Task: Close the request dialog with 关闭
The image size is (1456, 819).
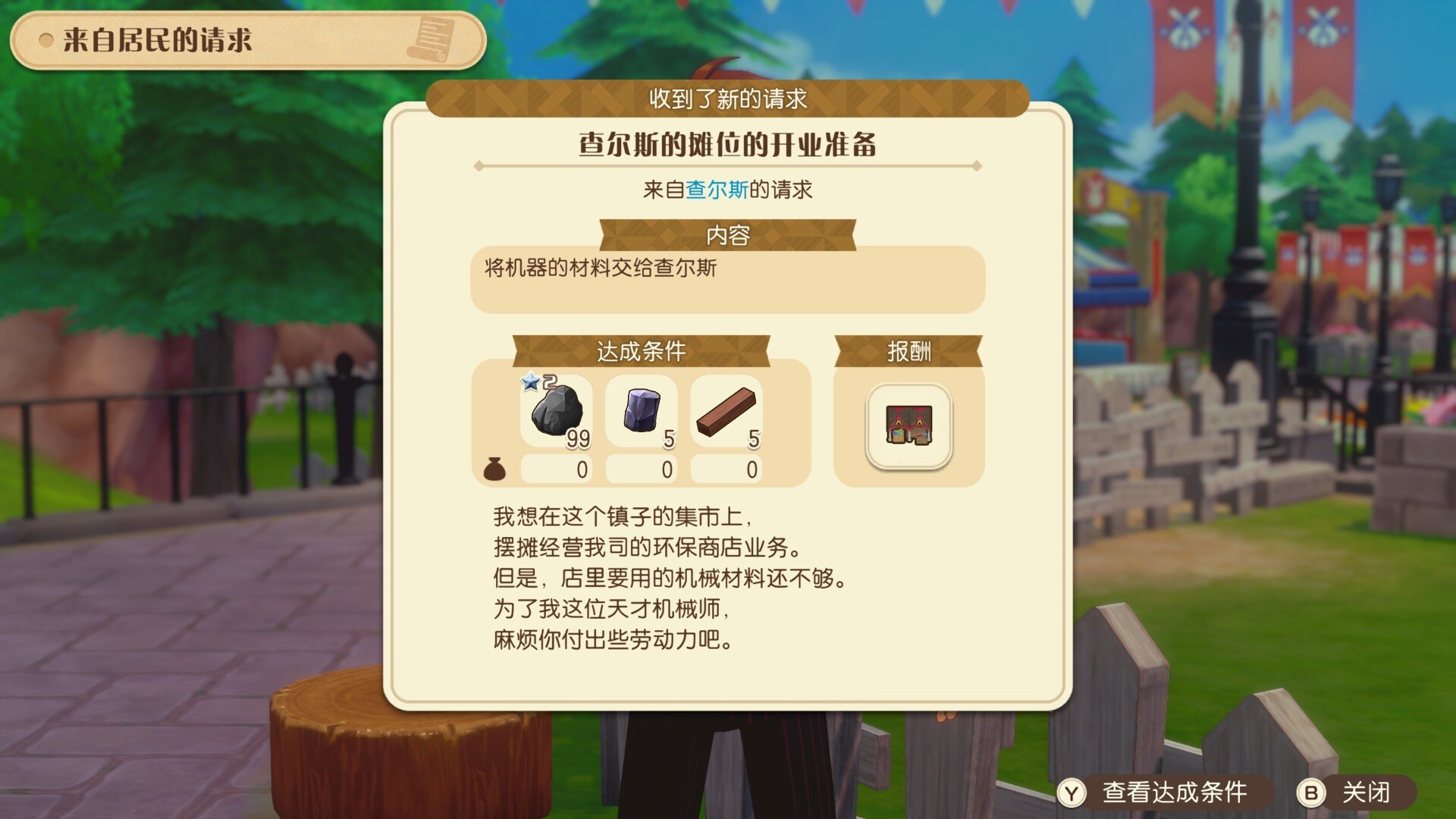Action: click(x=1354, y=792)
